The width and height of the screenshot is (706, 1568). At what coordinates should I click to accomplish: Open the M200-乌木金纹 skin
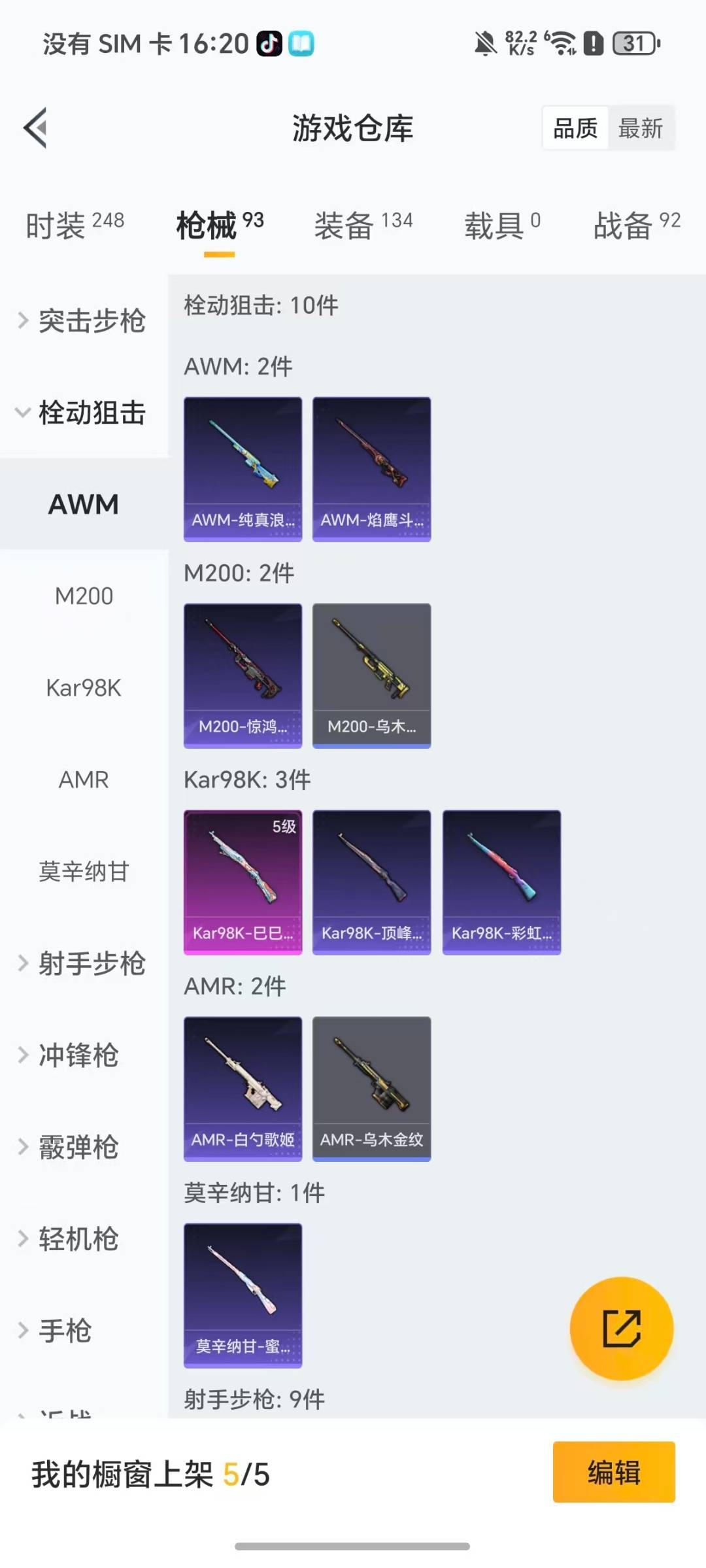tap(371, 675)
